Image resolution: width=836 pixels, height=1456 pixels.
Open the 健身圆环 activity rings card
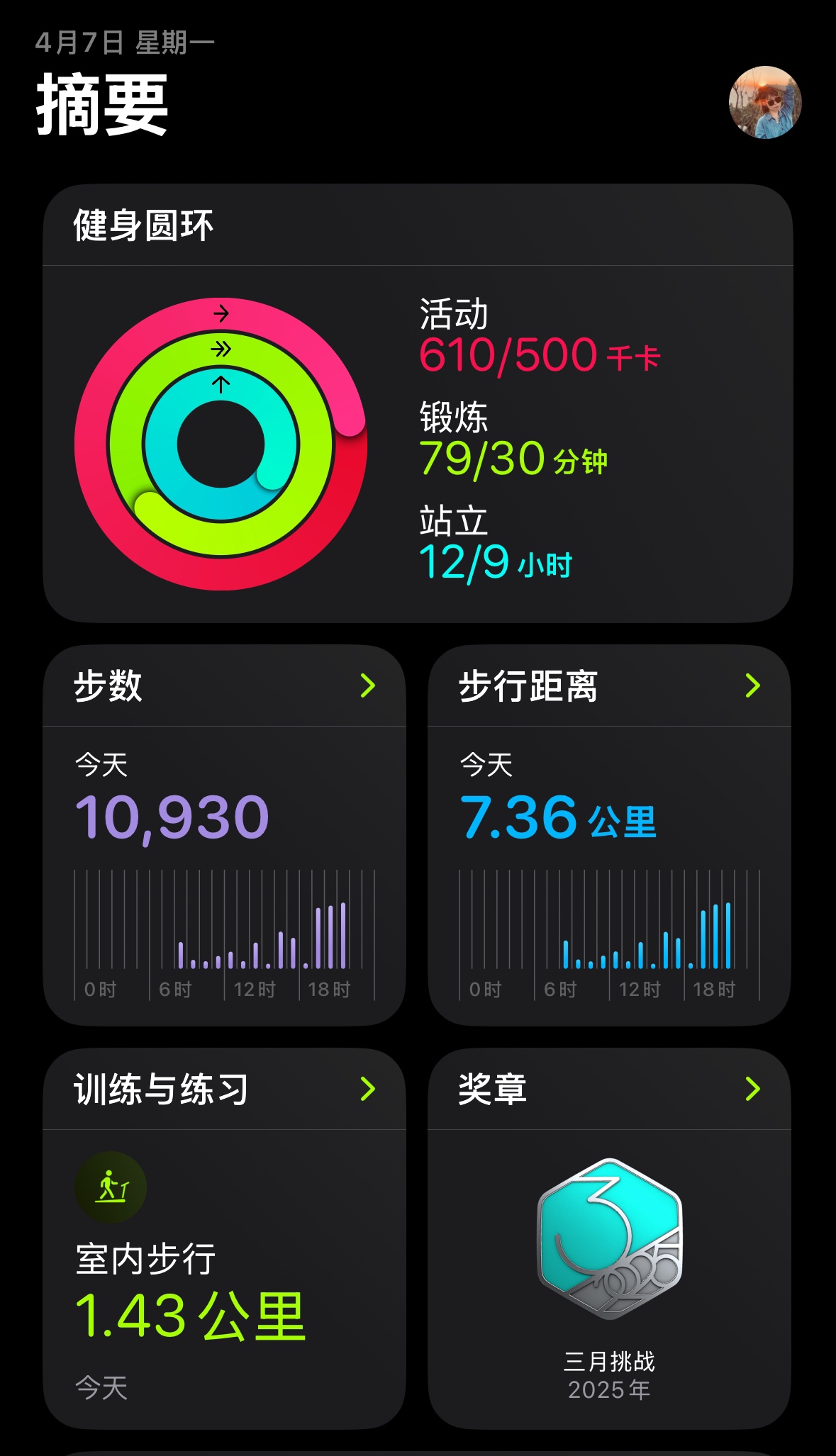[418, 403]
